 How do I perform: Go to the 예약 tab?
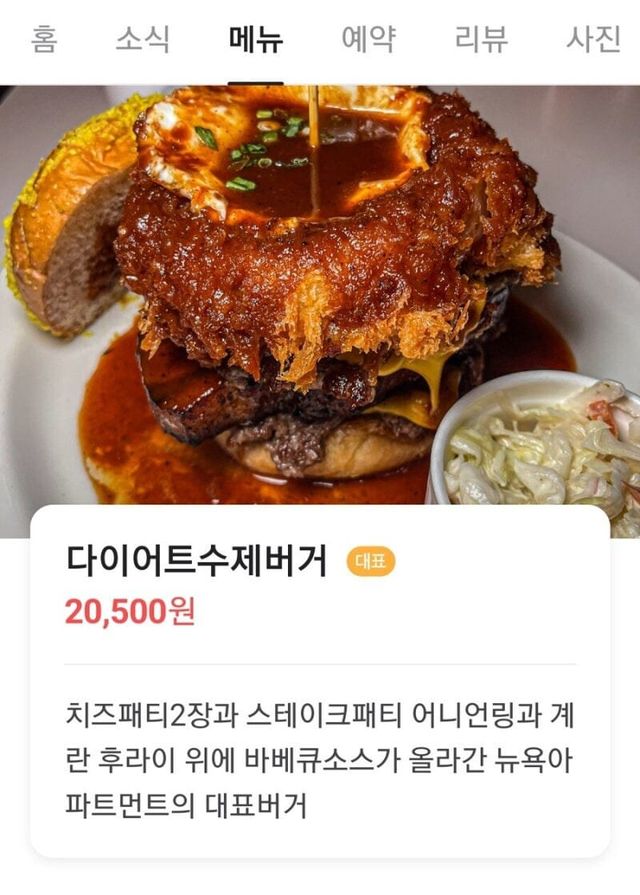click(x=368, y=40)
